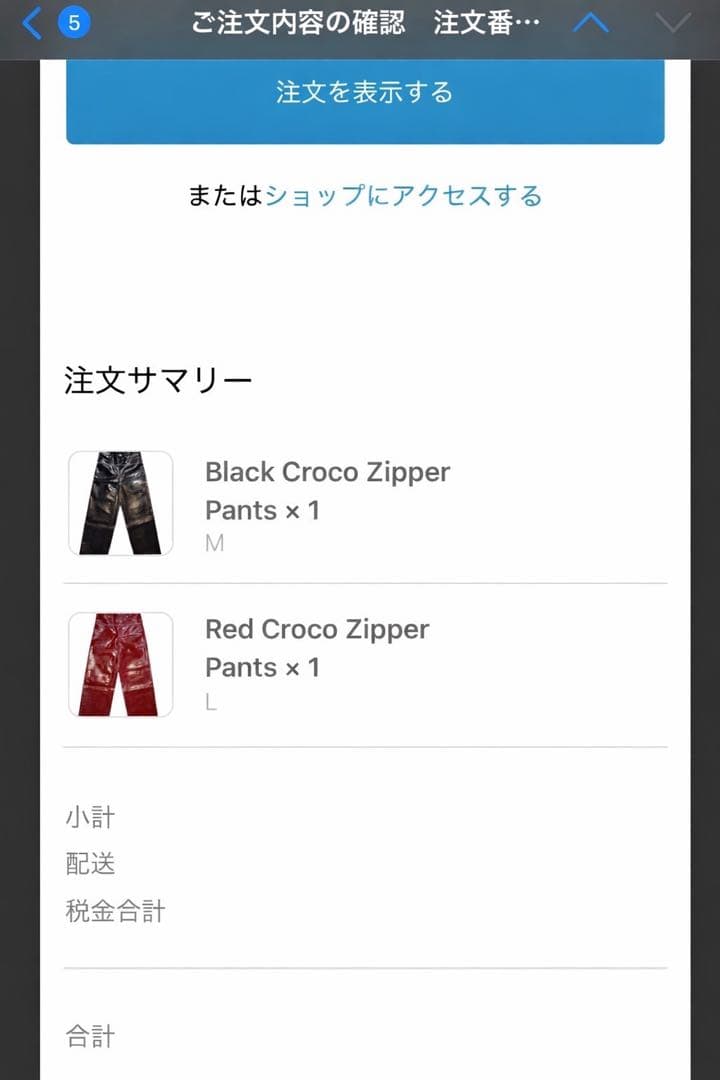Tap the size label L under Red Croco Pants

tap(211, 702)
